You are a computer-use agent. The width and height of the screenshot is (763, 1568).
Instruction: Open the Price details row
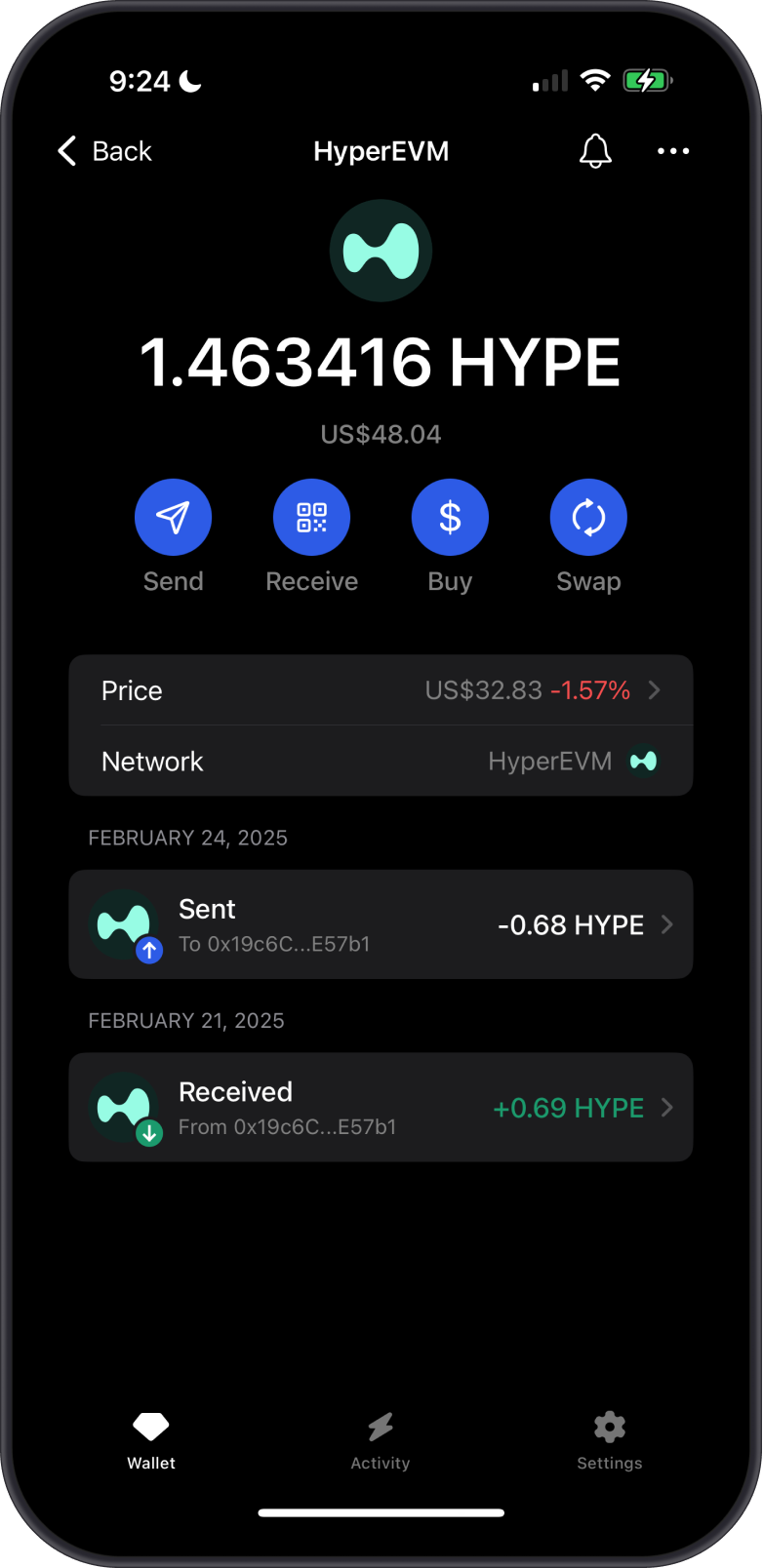click(x=381, y=690)
